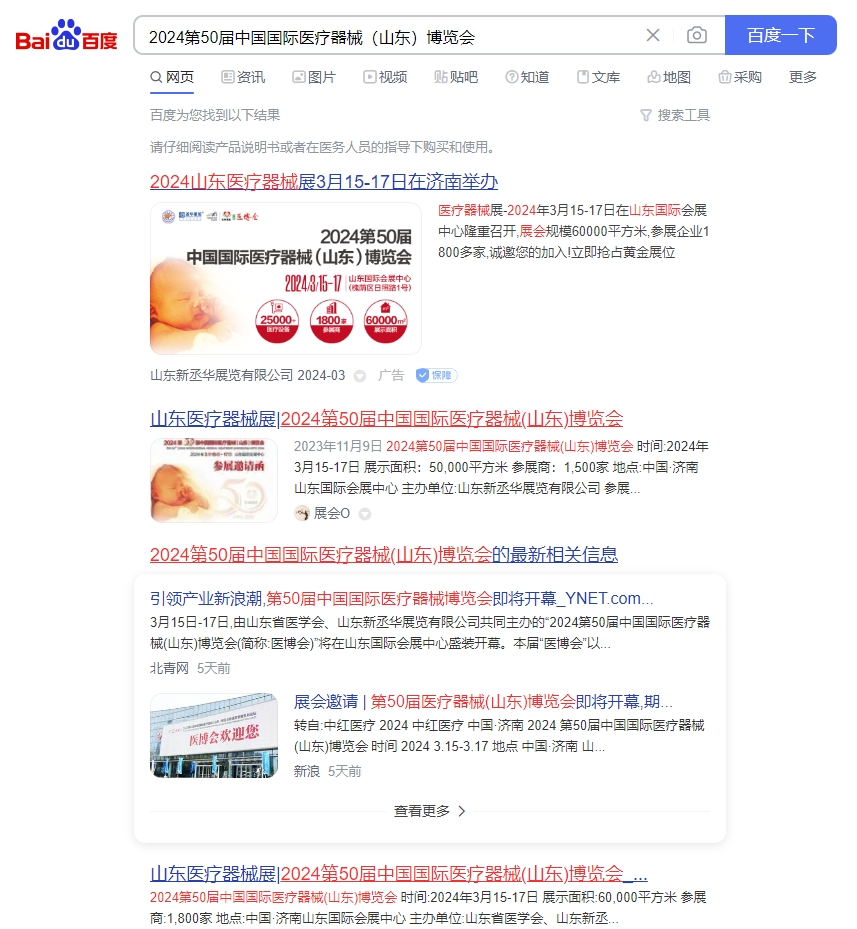
Task: Switch to the 资讯 tab
Action: click(x=243, y=77)
